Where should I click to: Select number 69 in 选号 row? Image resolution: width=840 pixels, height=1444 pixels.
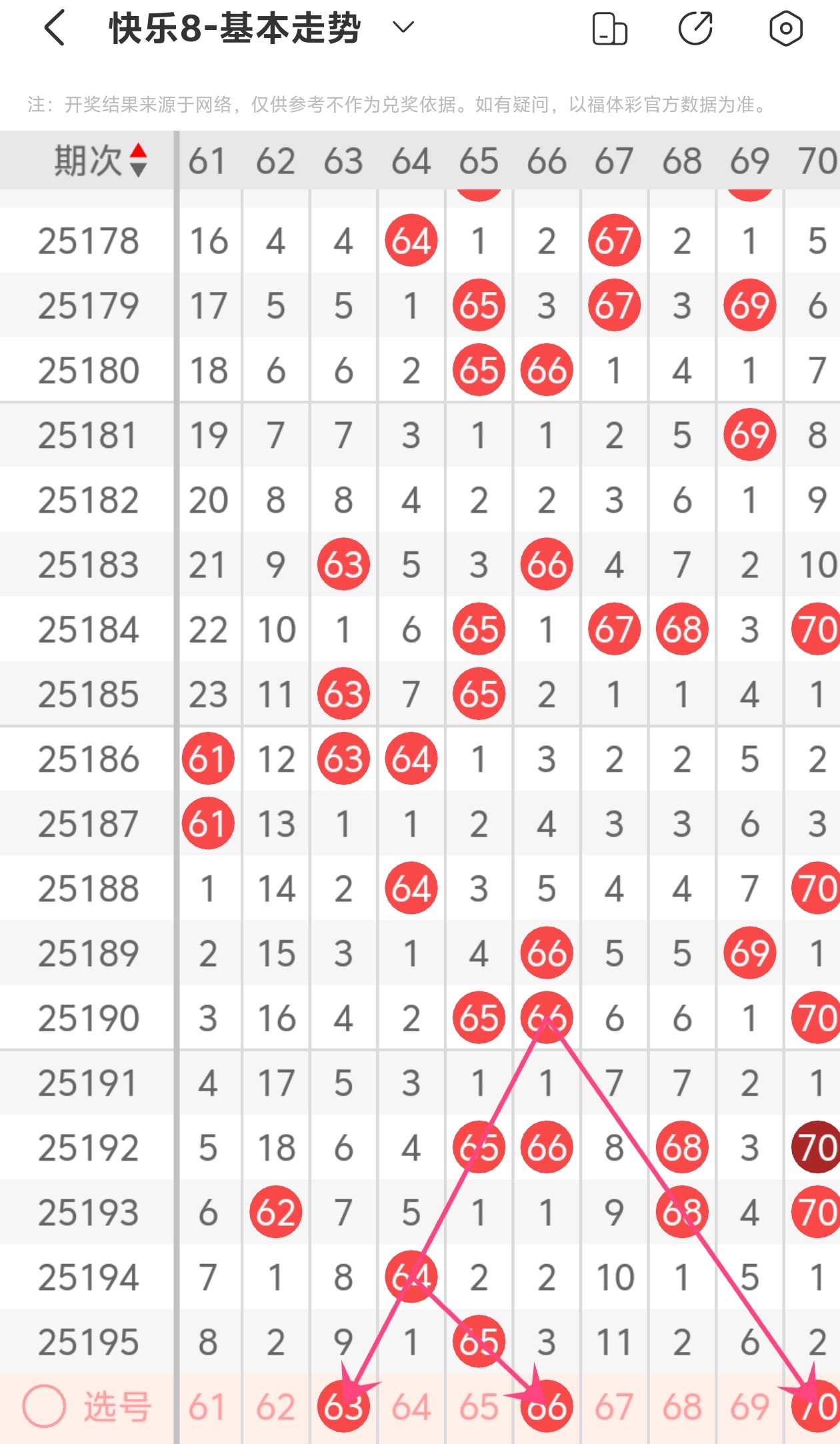tap(749, 1407)
